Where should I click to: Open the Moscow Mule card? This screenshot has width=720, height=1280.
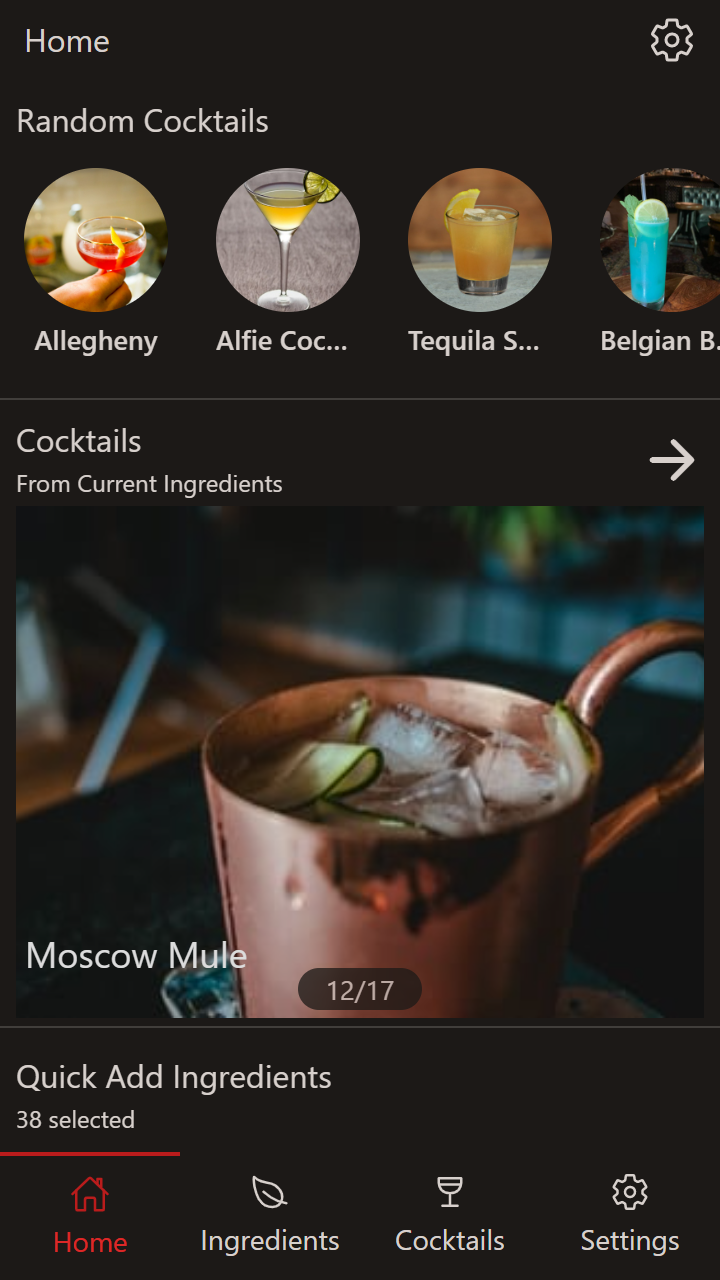[x=360, y=760]
